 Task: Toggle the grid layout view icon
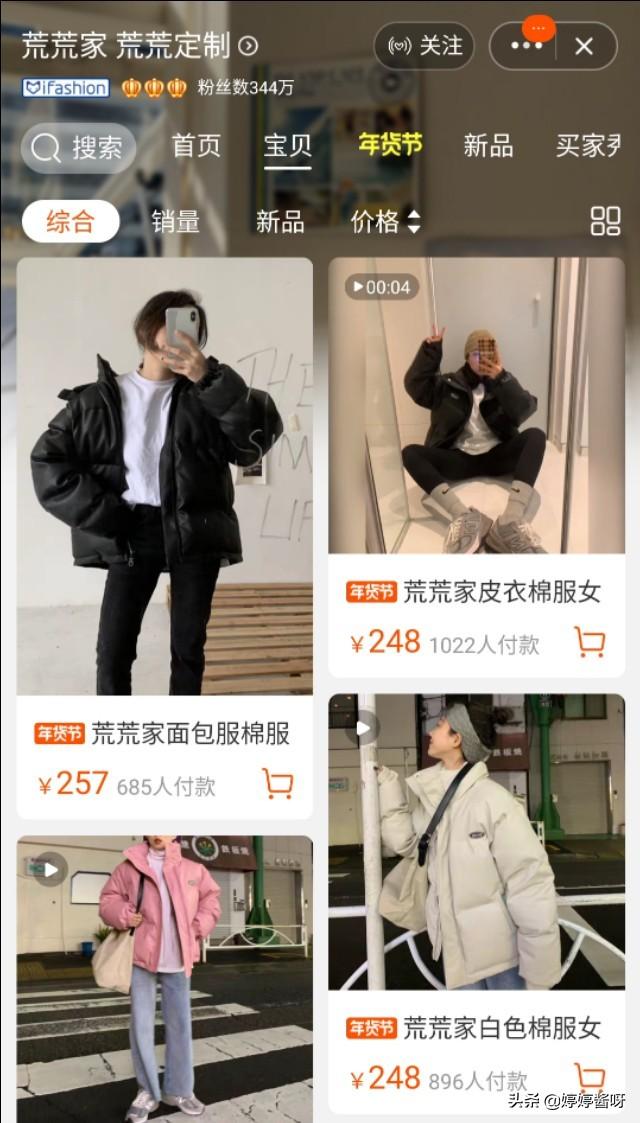605,221
